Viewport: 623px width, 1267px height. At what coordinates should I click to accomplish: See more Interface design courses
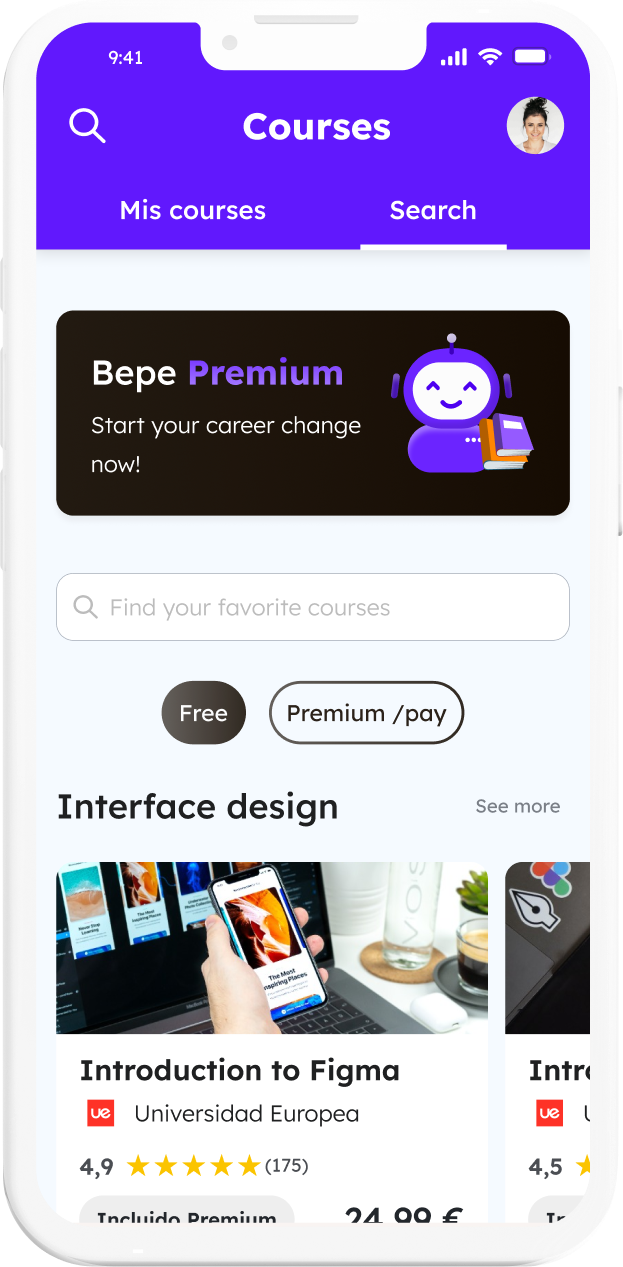517,806
